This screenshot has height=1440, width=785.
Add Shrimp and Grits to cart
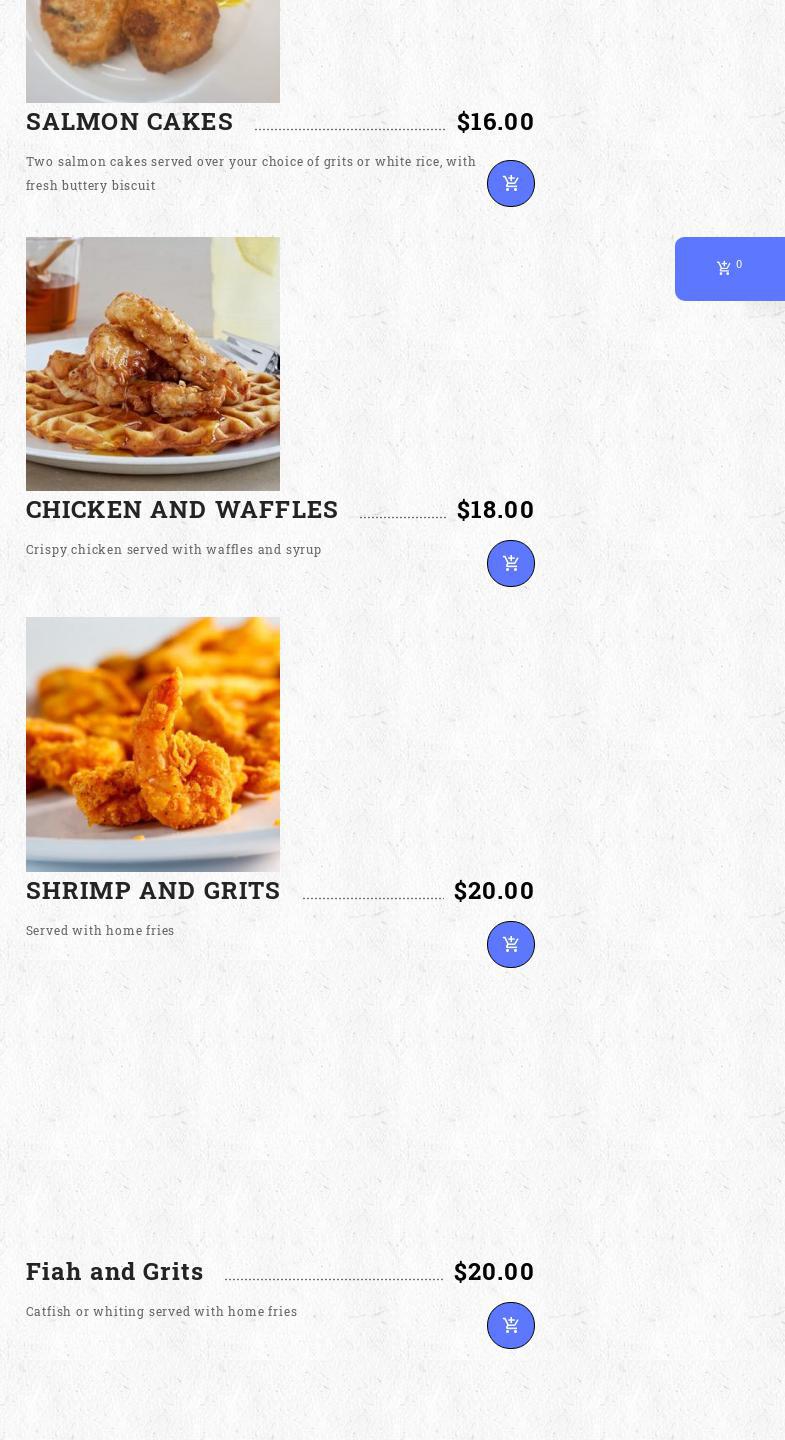[511, 945]
